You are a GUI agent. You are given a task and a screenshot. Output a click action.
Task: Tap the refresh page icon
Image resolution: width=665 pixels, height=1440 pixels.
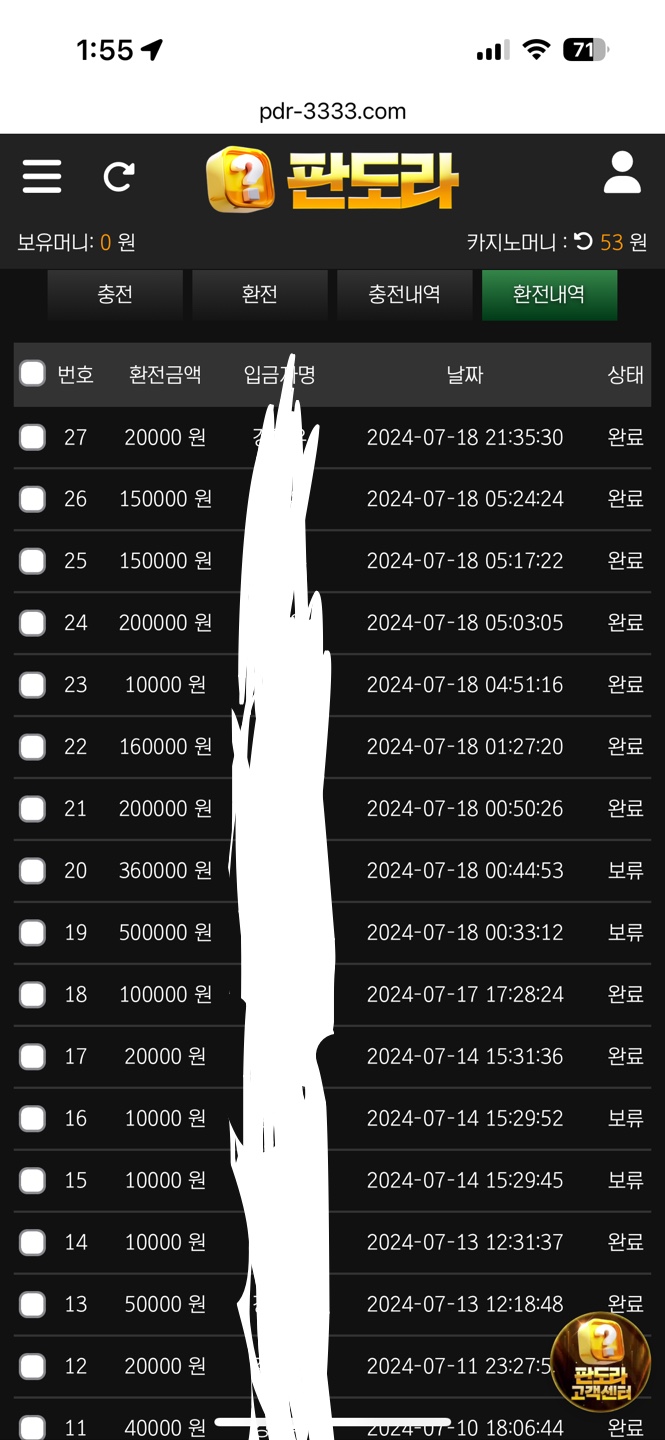point(119,177)
